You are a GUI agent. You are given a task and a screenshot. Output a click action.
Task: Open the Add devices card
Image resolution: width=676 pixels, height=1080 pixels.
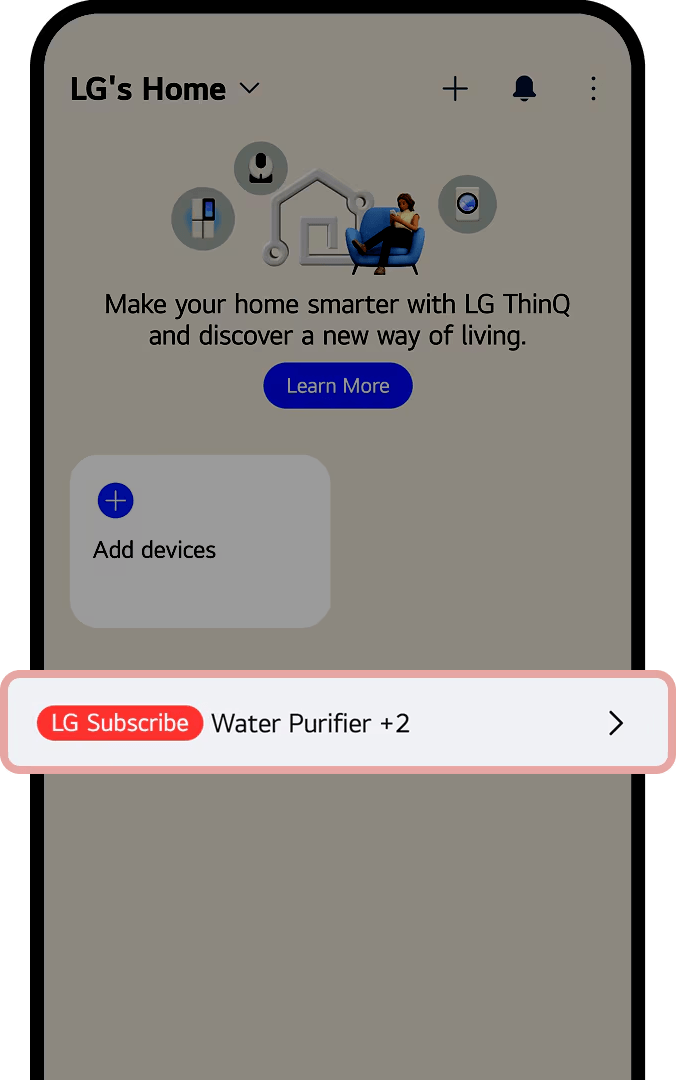tap(200, 541)
